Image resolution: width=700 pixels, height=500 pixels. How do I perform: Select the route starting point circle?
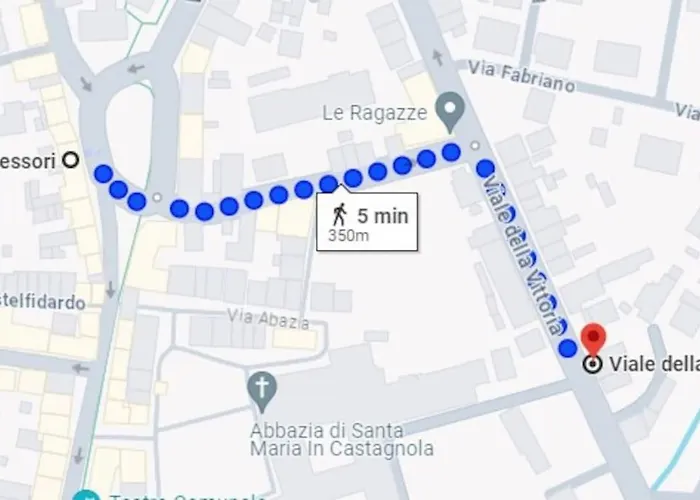pyautogui.click(x=71, y=159)
